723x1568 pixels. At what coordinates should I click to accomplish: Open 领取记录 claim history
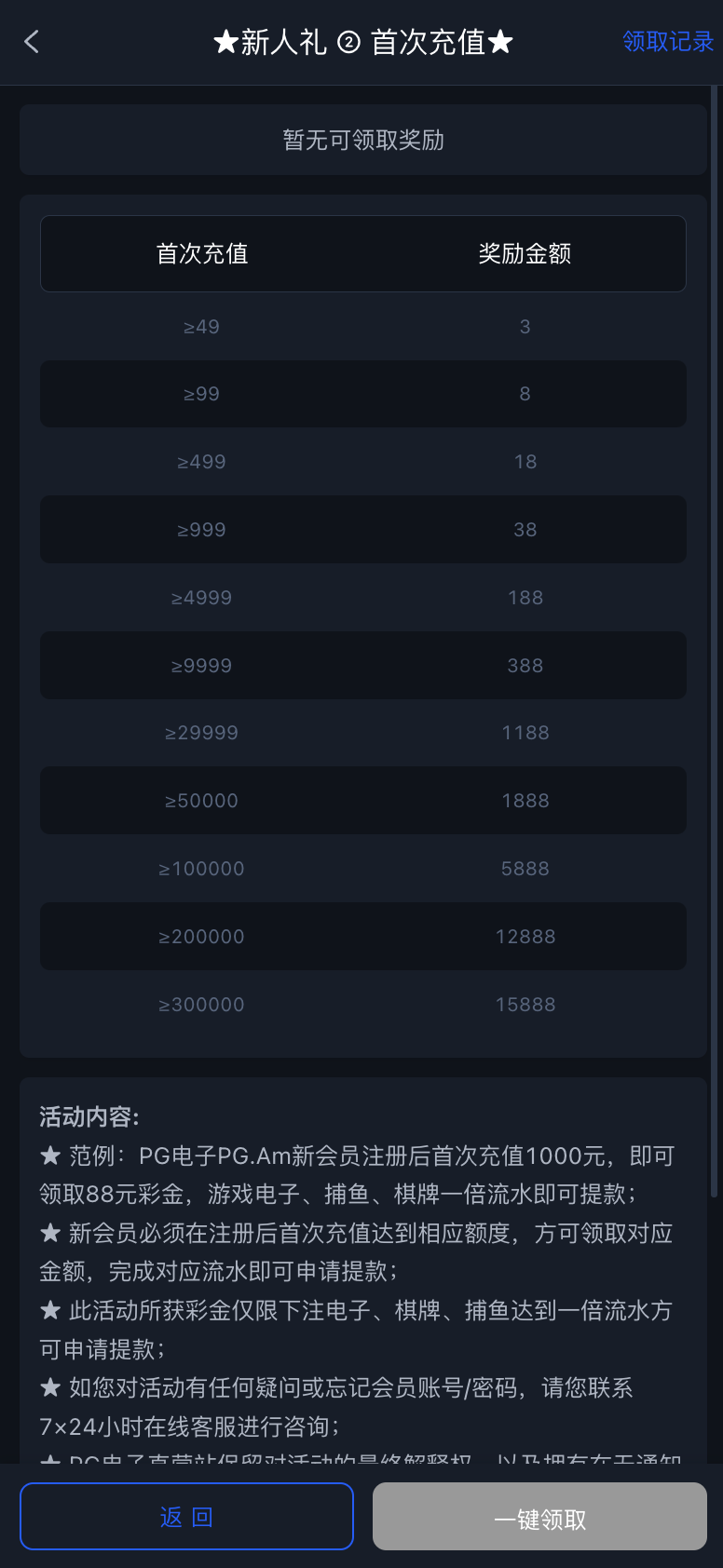pyautogui.click(x=667, y=42)
